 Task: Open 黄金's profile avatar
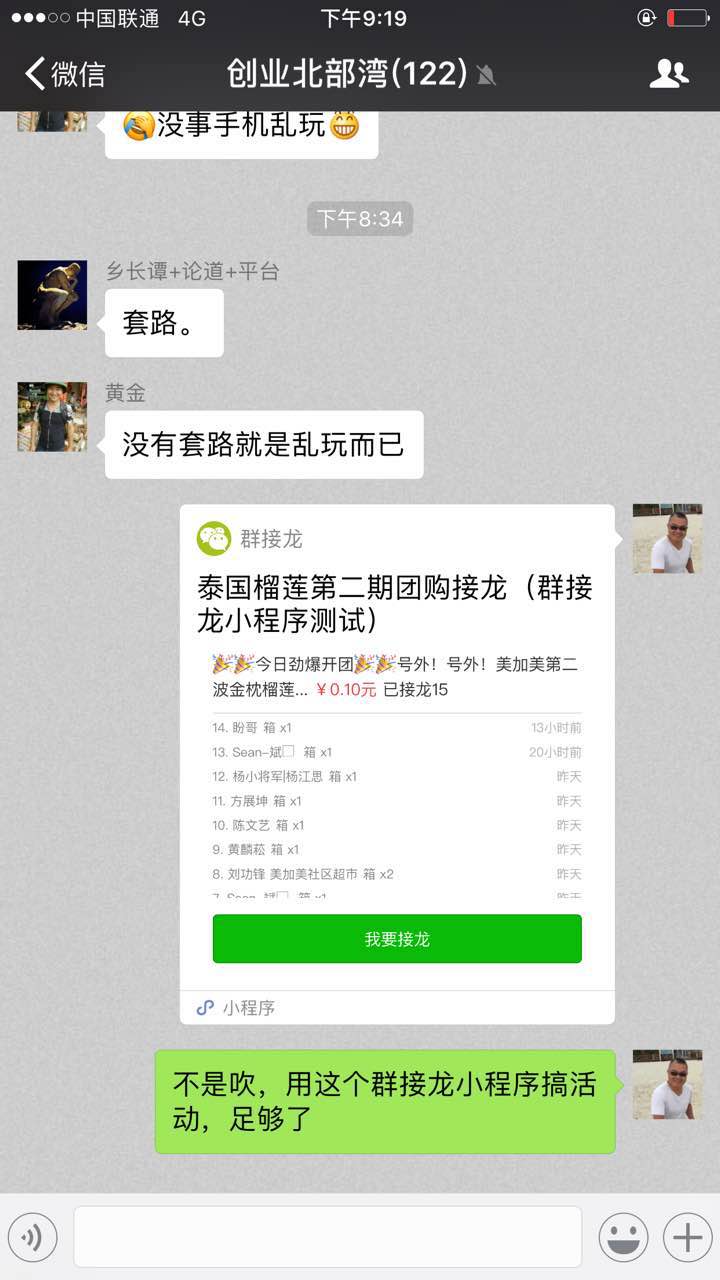[52, 416]
